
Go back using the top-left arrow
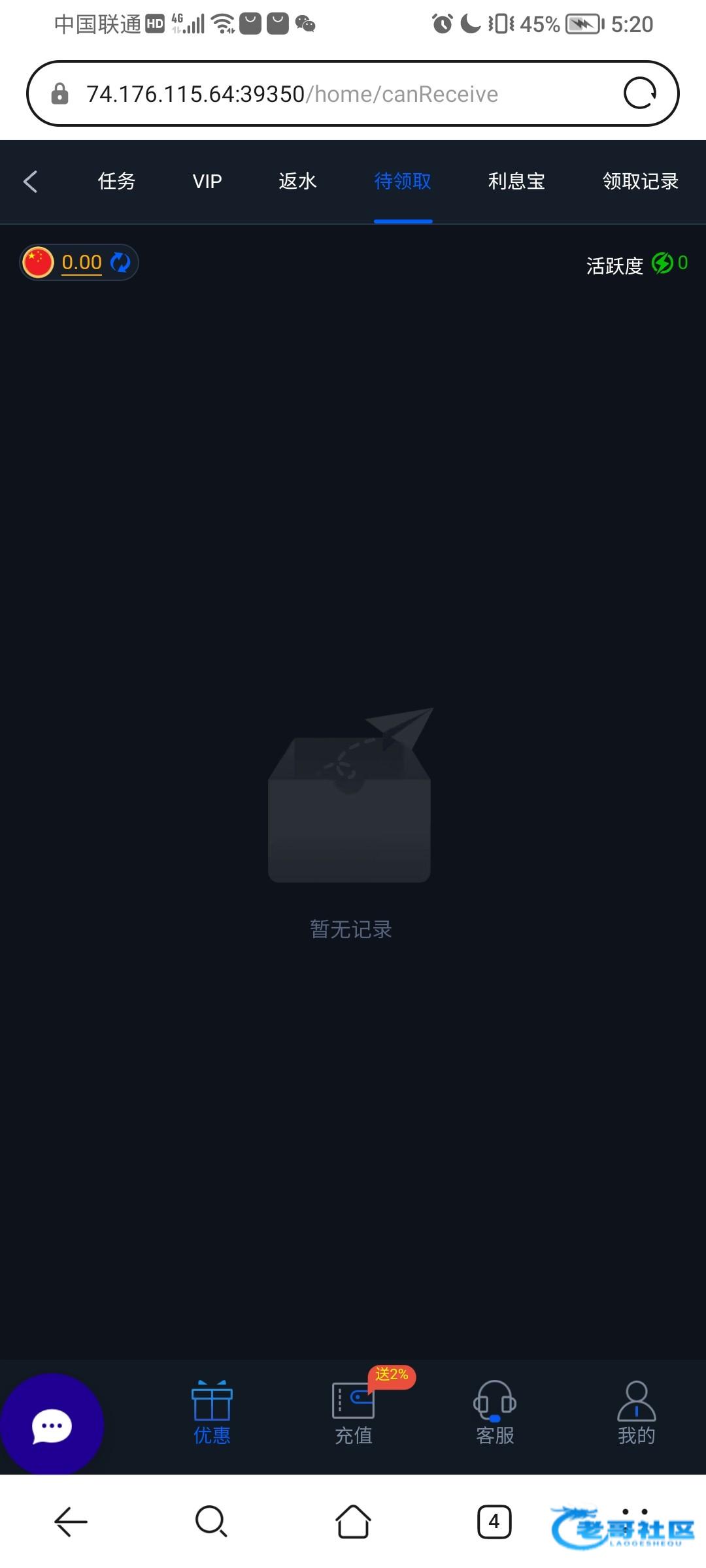[x=30, y=182]
